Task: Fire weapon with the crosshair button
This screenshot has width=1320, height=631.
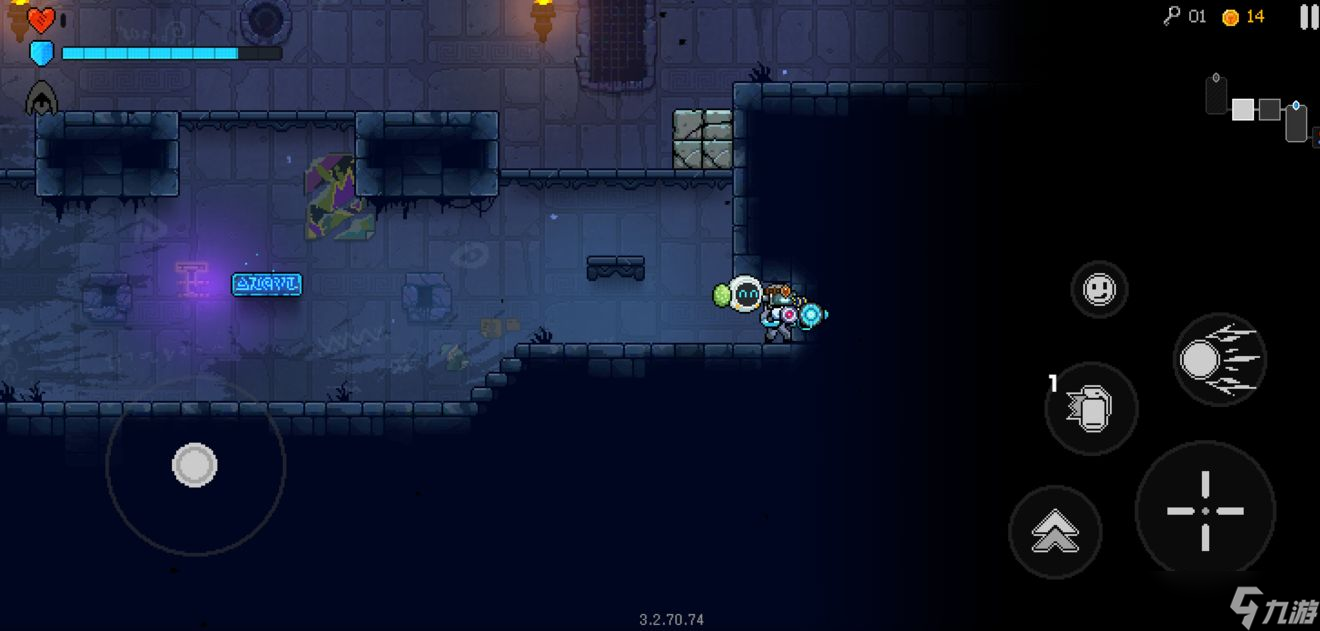Action: point(1205,510)
